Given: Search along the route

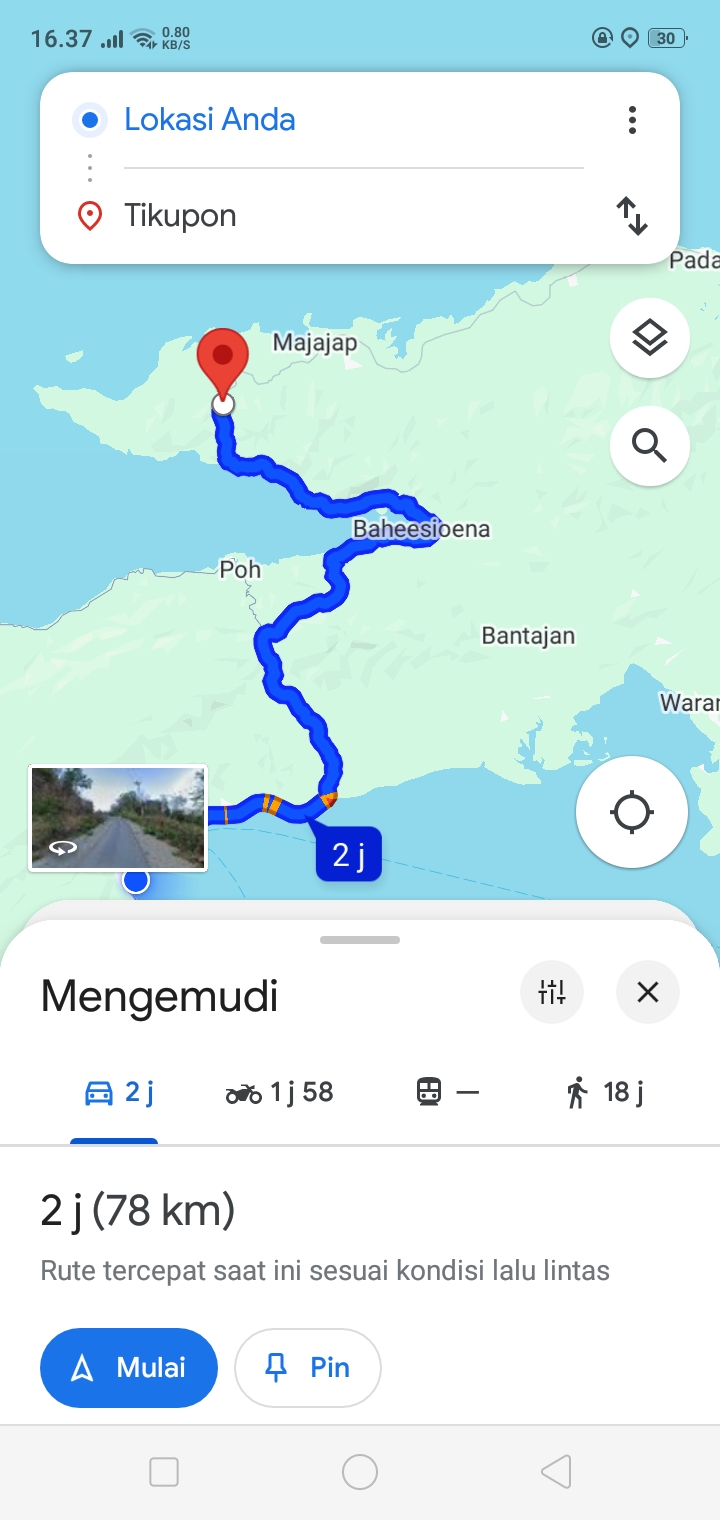Looking at the screenshot, I should coord(650,446).
